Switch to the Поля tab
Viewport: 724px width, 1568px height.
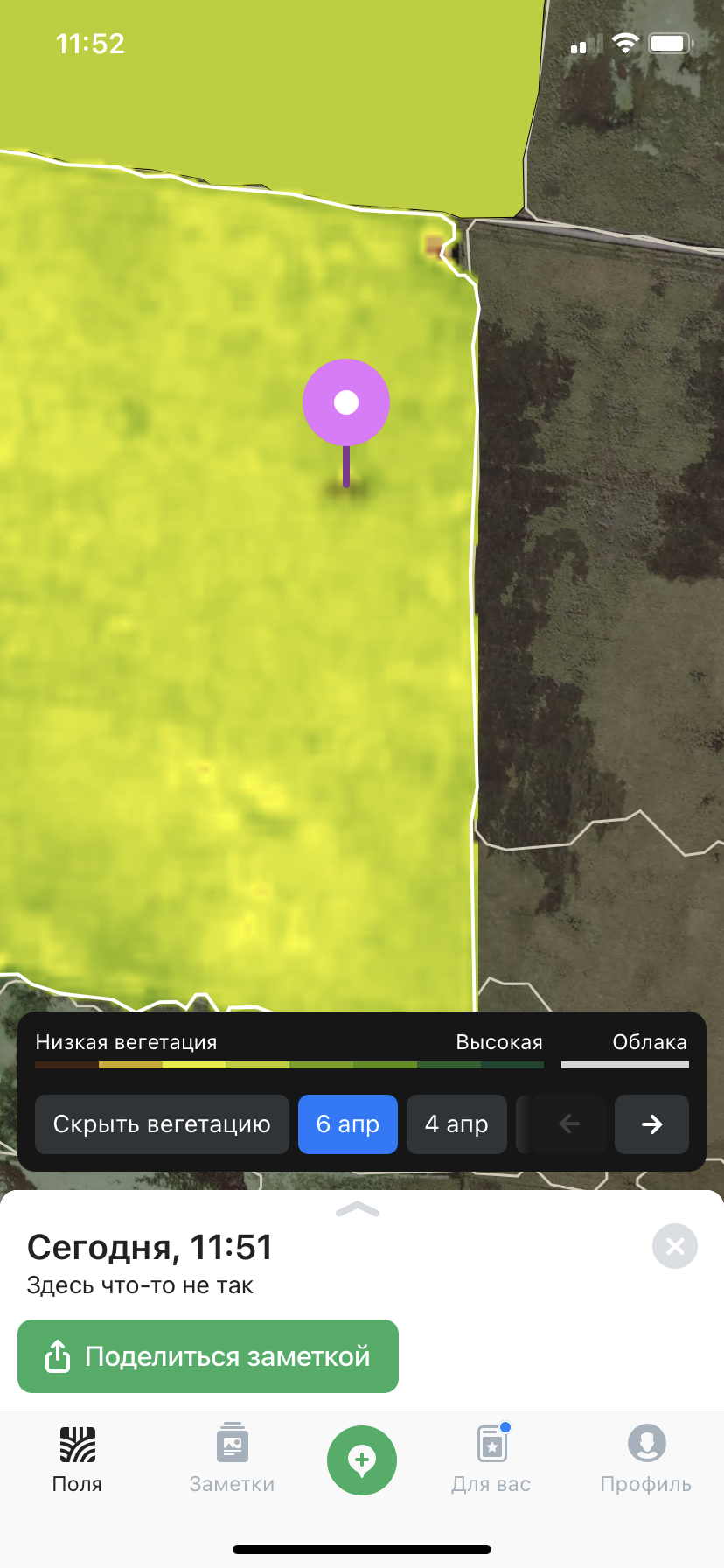coord(77,1460)
